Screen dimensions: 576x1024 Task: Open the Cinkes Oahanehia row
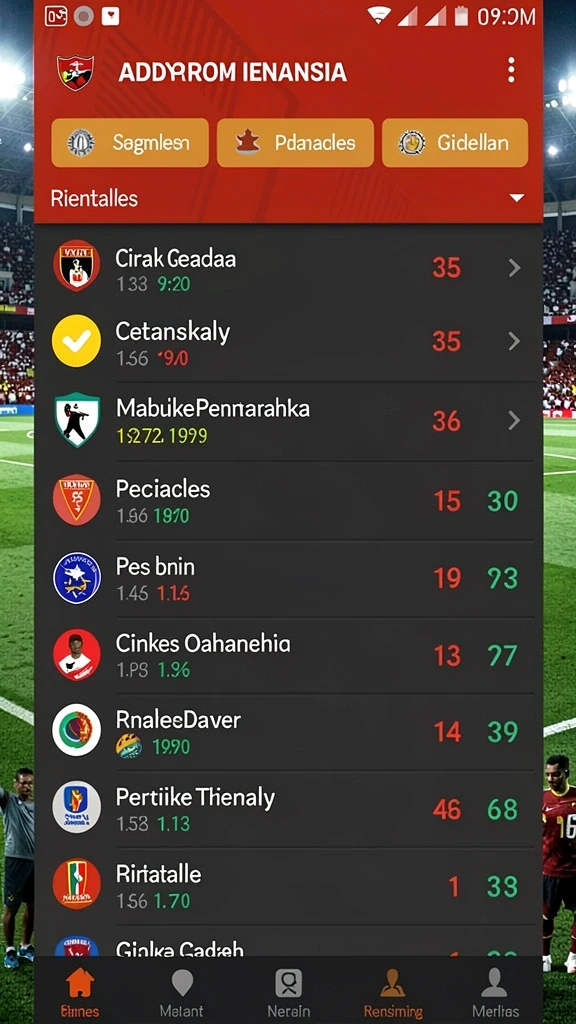tap(288, 655)
